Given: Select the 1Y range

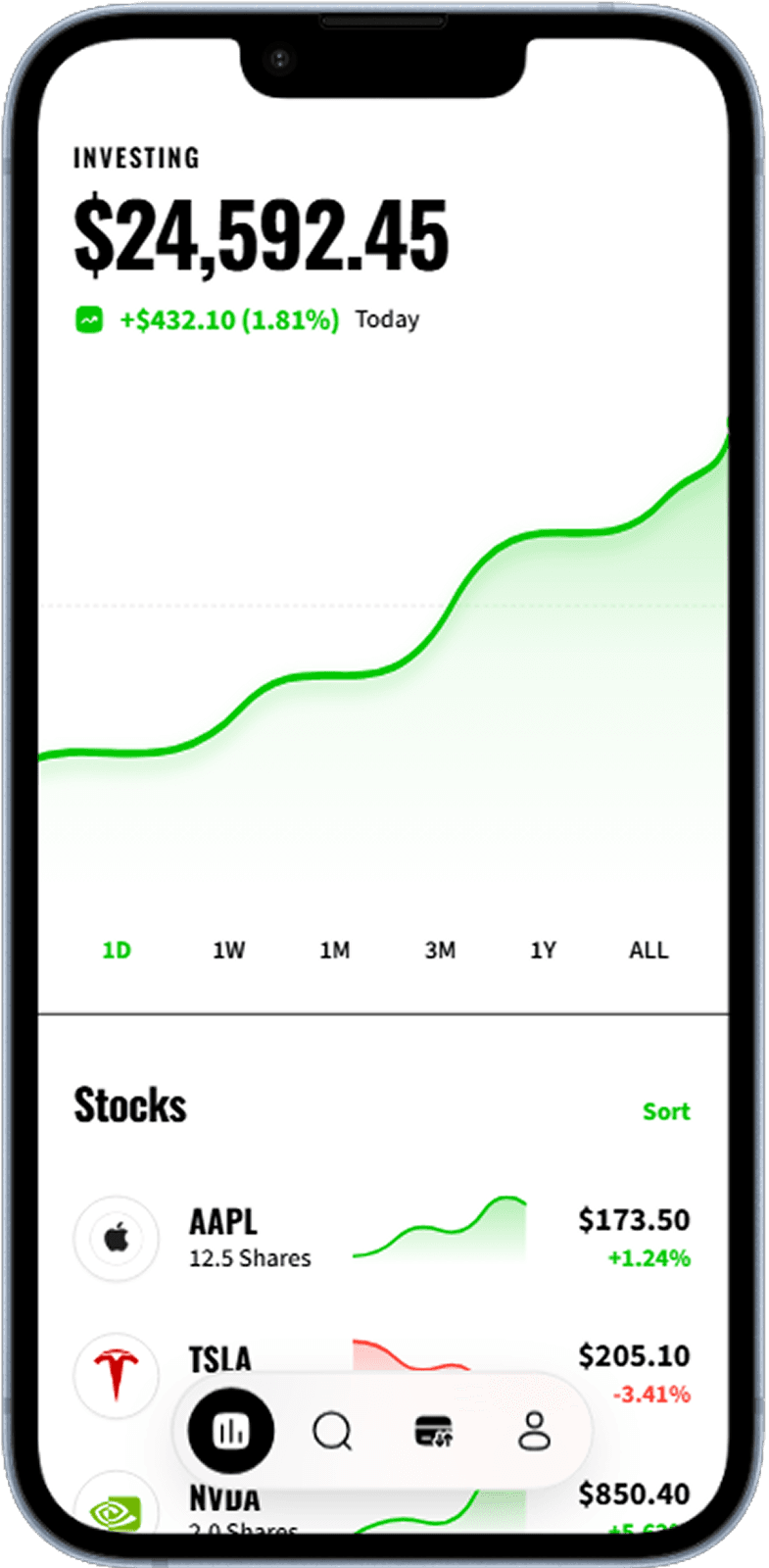Looking at the screenshot, I should point(544,950).
